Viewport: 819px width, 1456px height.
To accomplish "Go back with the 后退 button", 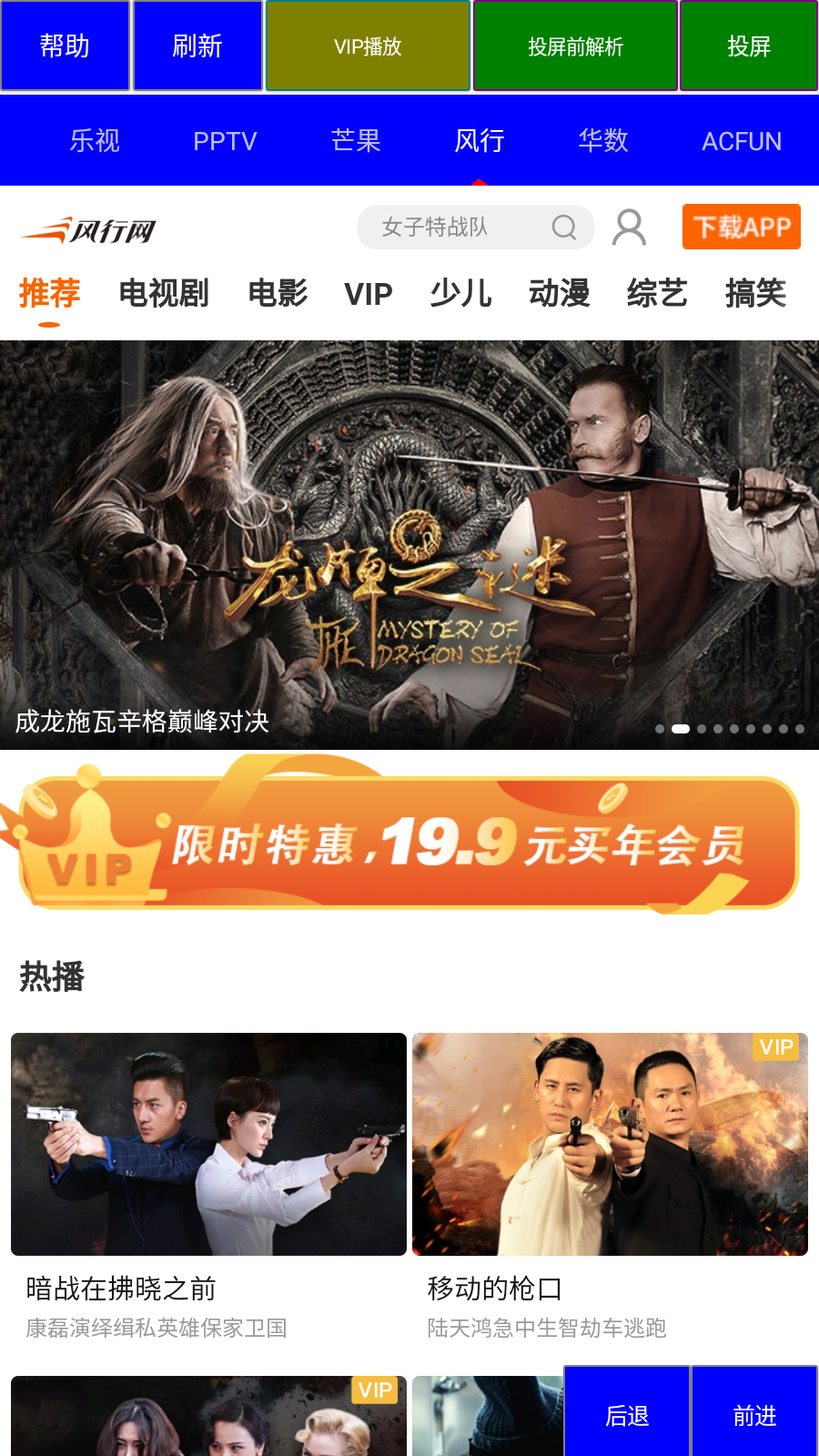I will point(627,1415).
